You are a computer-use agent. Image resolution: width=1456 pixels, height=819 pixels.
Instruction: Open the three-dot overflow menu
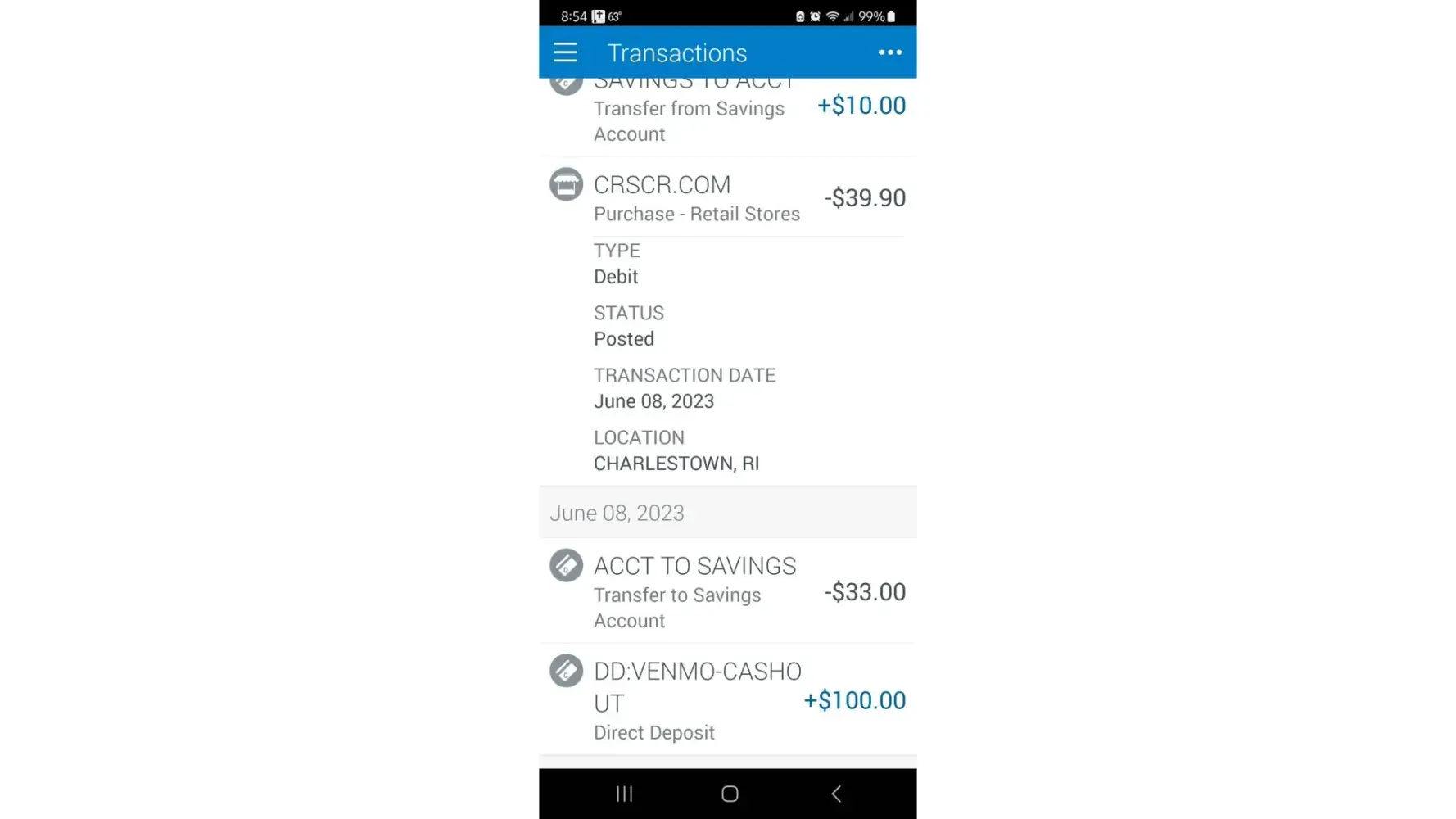pyautogui.click(x=890, y=52)
